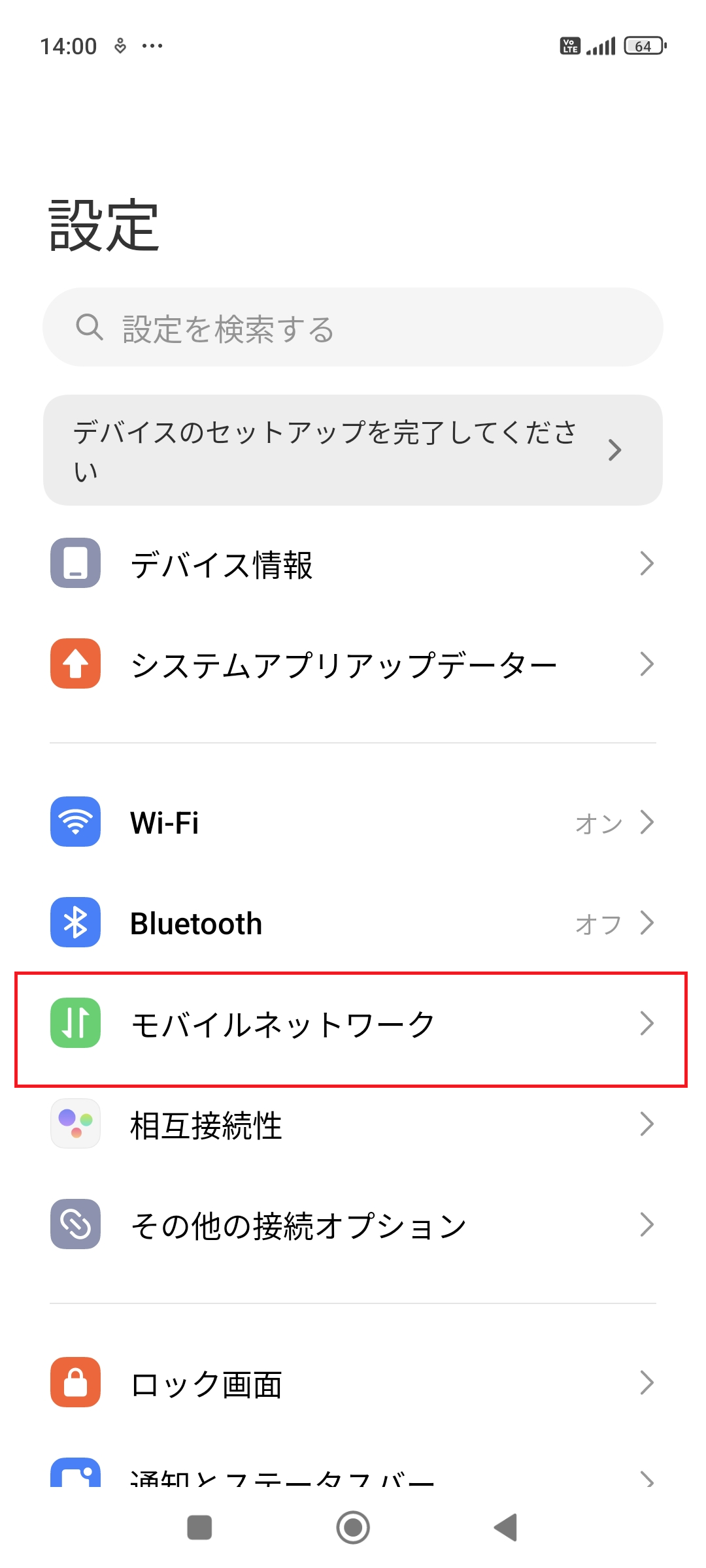Tap デバイスのセットアップを完了してください banner
706x1568 pixels.
[x=353, y=449]
